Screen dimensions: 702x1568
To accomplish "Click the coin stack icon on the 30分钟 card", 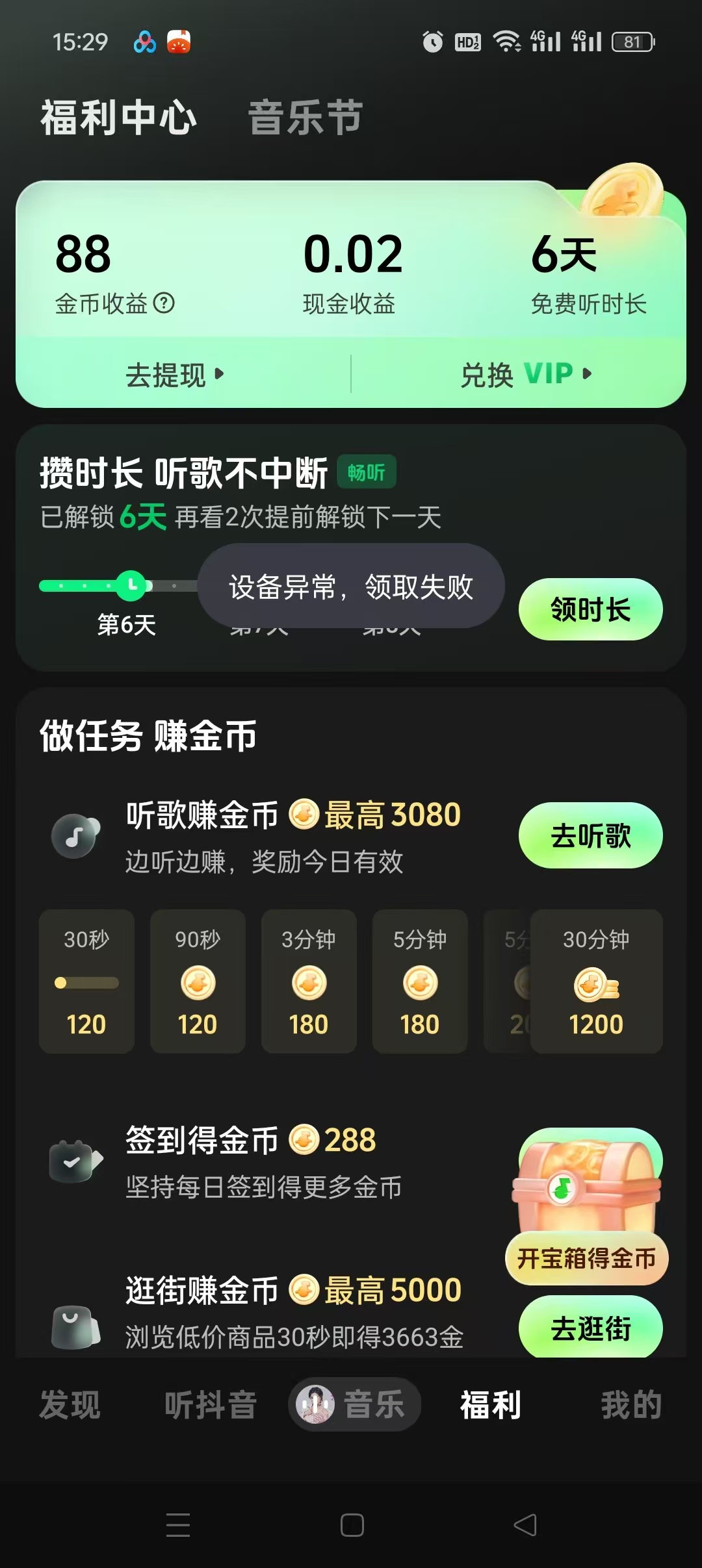I will [595, 984].
